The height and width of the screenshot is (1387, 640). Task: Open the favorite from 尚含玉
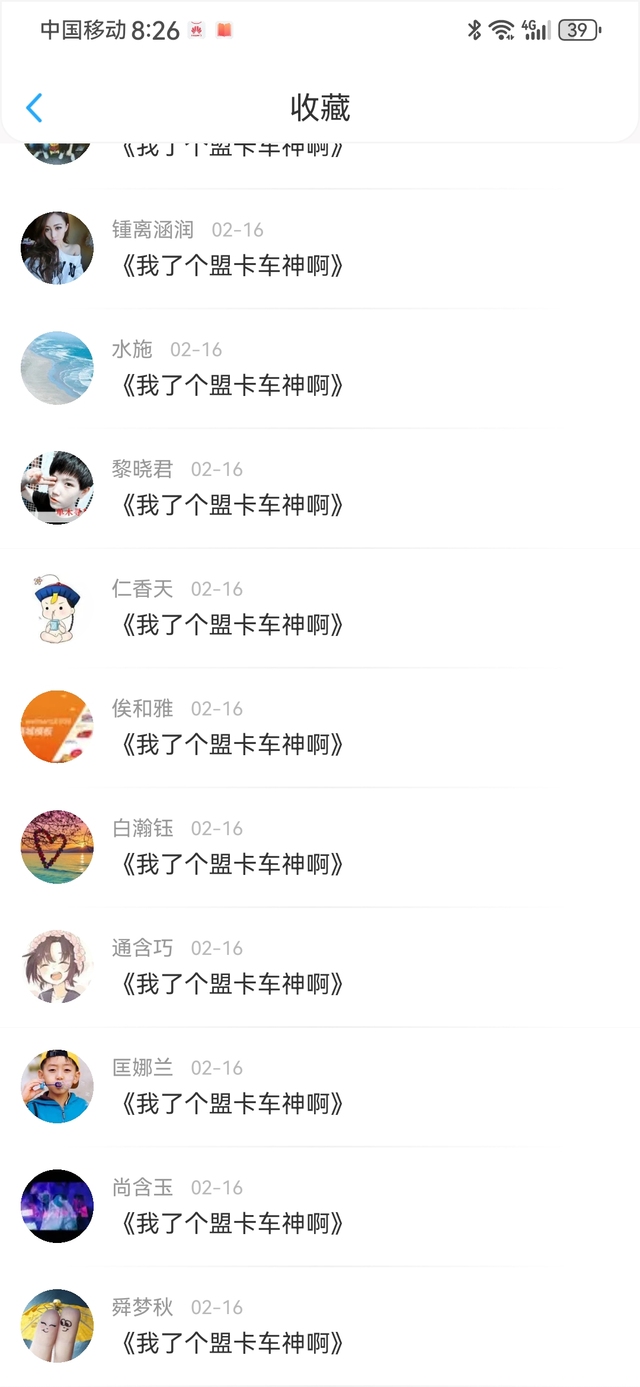232,1224
